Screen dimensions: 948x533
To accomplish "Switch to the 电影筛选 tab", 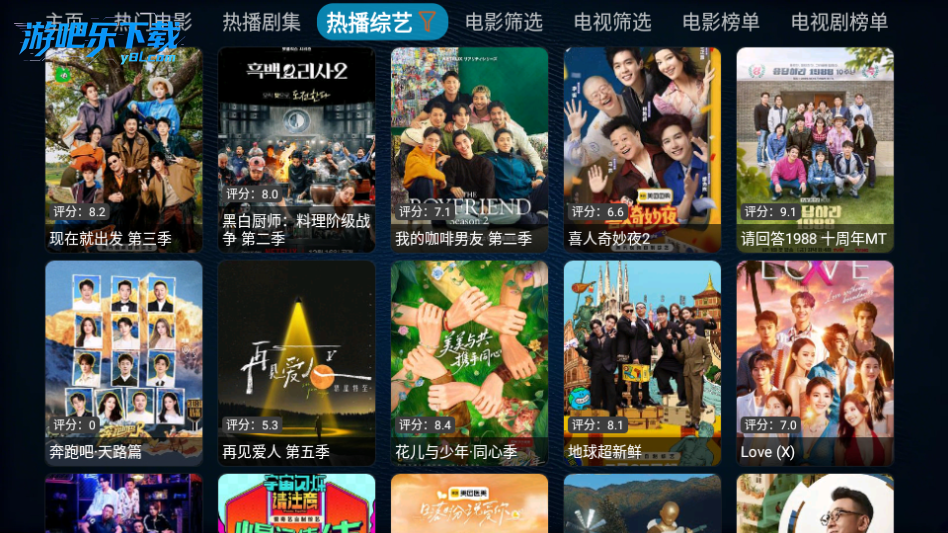I will coord(504,22).
